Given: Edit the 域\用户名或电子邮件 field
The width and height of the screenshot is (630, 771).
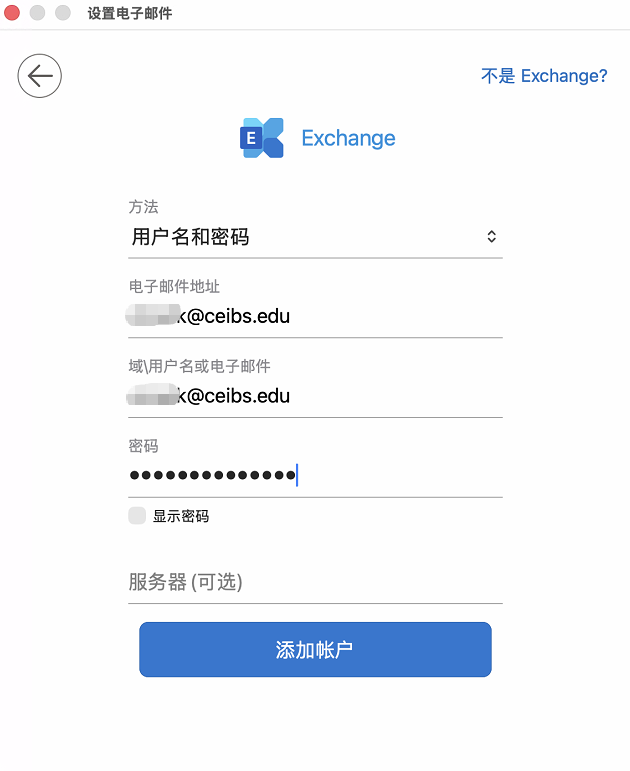Looking at the screenshot, I should click(314, 396).
